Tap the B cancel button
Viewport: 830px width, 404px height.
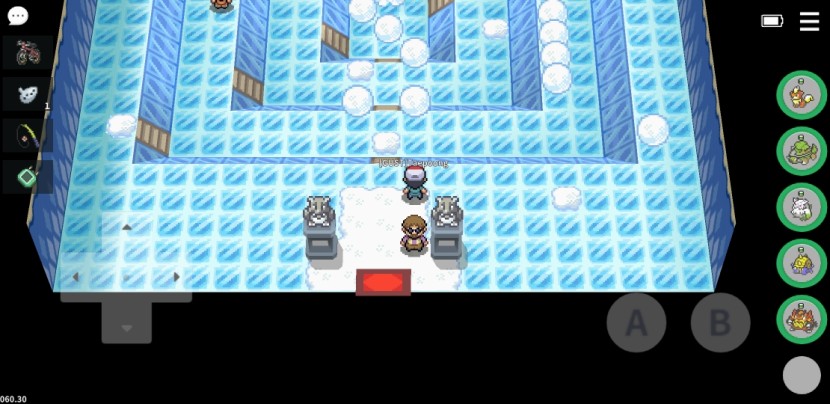point(719,322)
